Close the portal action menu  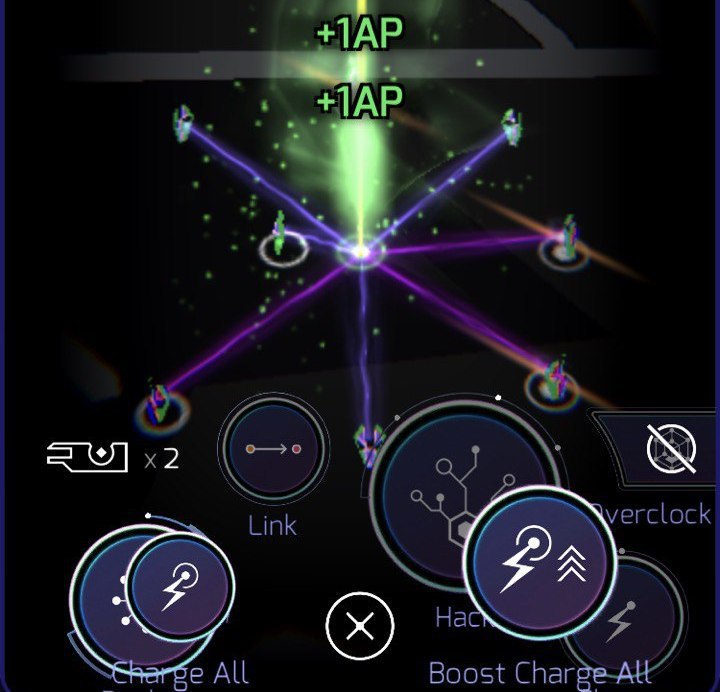[x=359, y=627]
